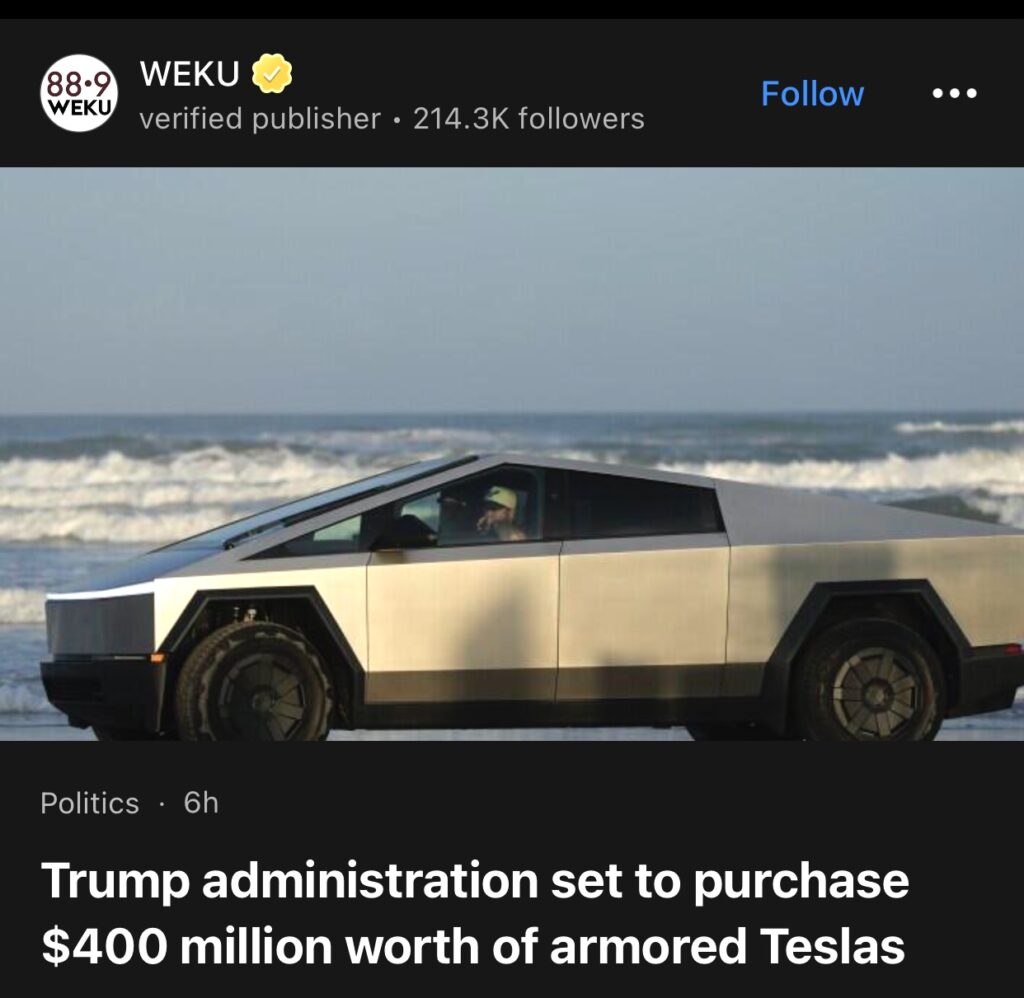Open the Trump administration armored Teslas headline
The image size is (1024, 998).
[x=474, y=913]
